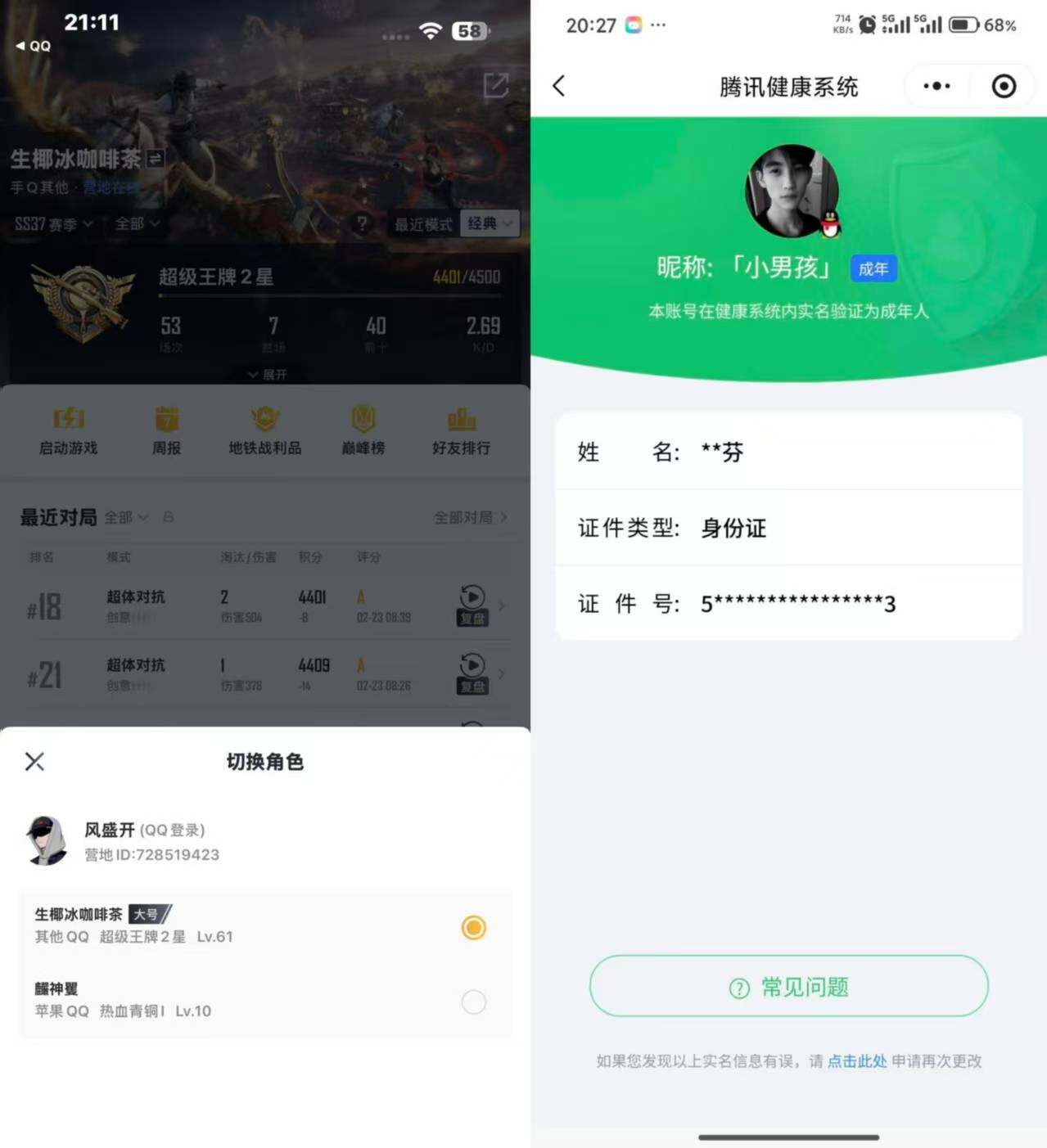Tap the 常见问题 common questions button
Viewport: 1047px width, 1148px height.
tap(788, 987)
